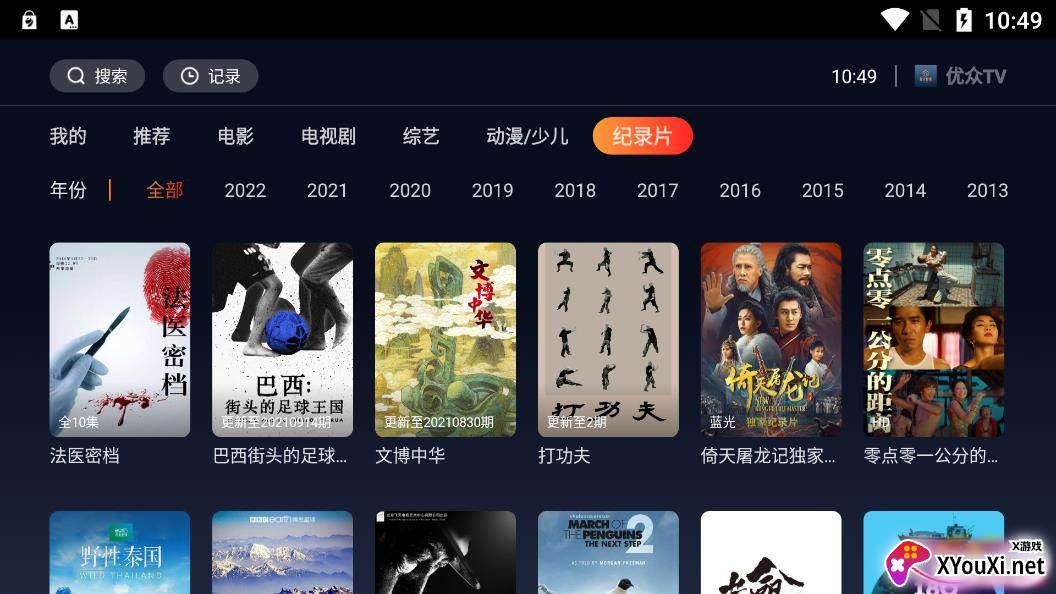1056x594 pixels.
Task: Open the 记录 history button
Action: coord(210,76)
